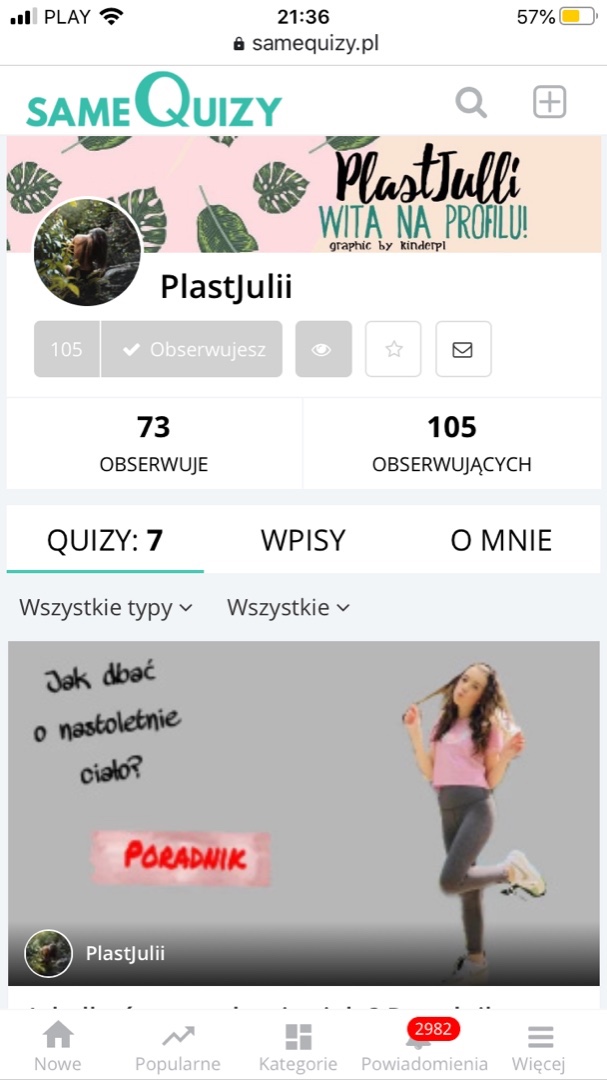This screenshot has height=1080, width=607.
Task: Open the Więcej menu
Action: [x=539, y=1046]
